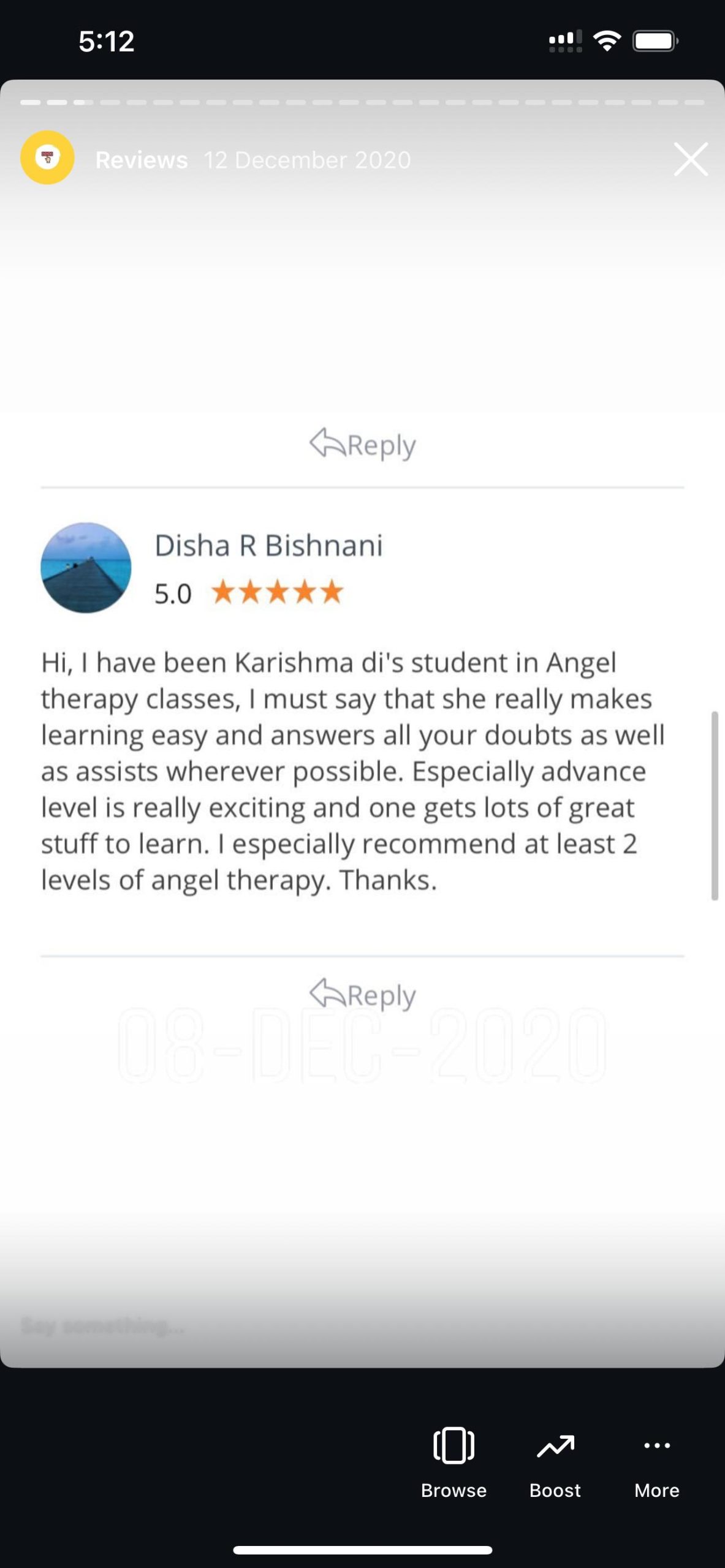Open the More options menu

(656, 1462)
